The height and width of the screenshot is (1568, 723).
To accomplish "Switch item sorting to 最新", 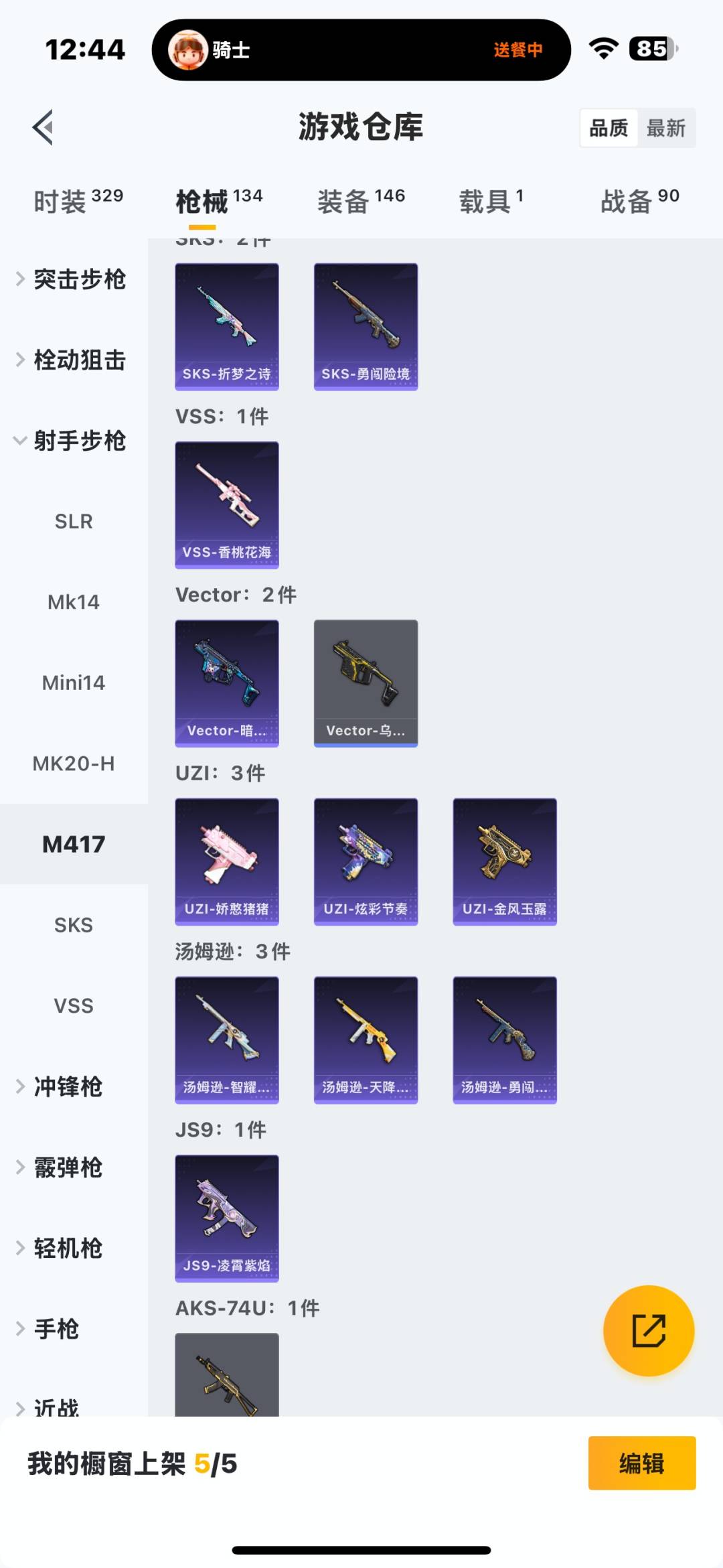I will (x=666, y=127).
